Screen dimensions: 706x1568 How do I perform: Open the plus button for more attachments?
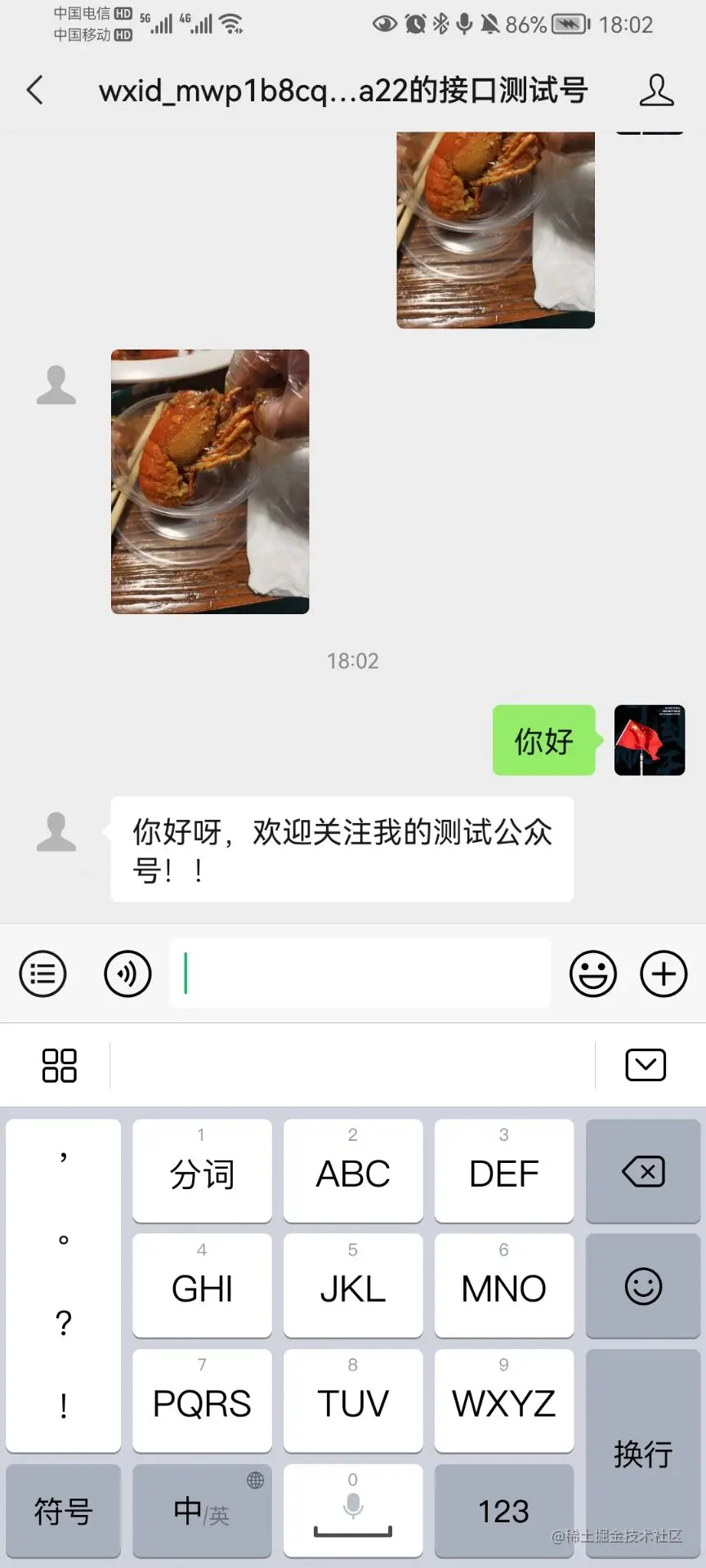pyautogui.click(x=663, y=973)
